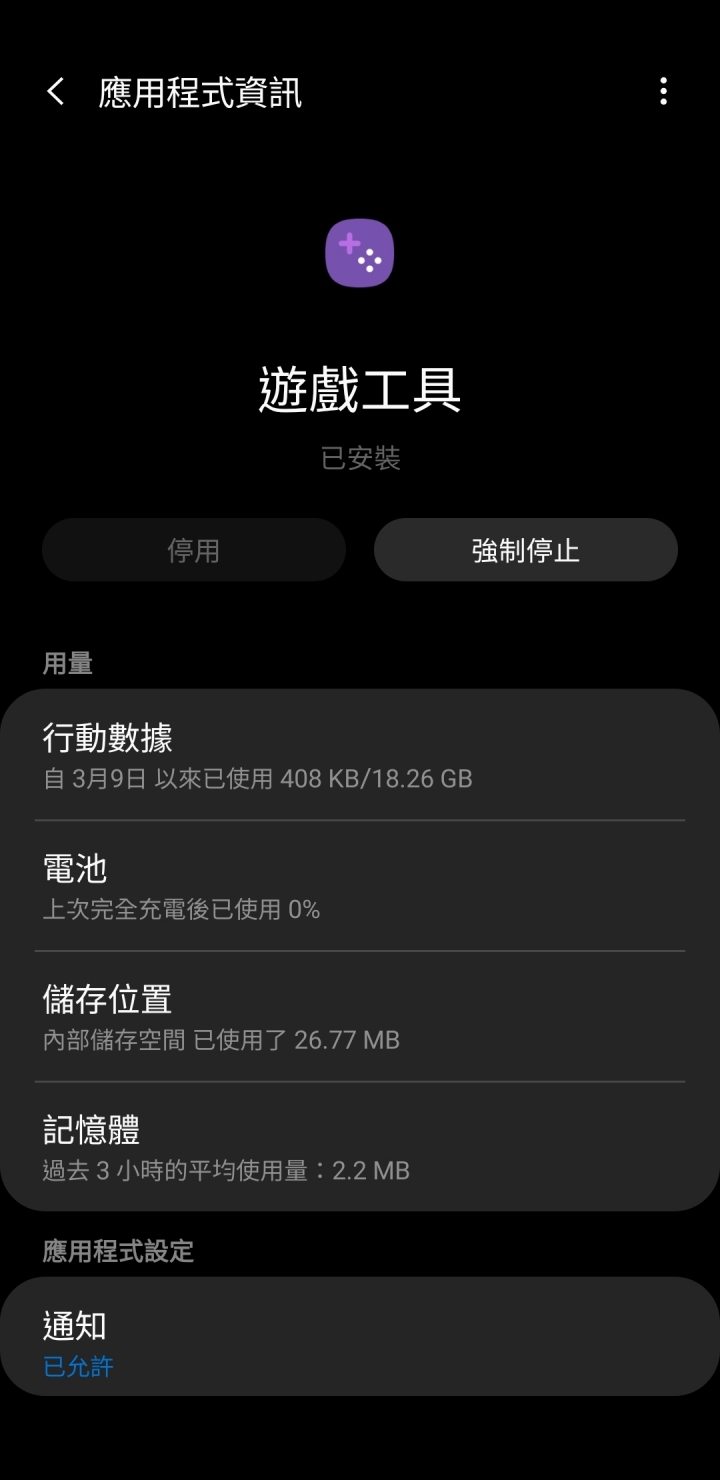The width and height of the screenshot is (720, 1480).
Task: Open 儲存位置 storage details
Action: (360, 1017)
